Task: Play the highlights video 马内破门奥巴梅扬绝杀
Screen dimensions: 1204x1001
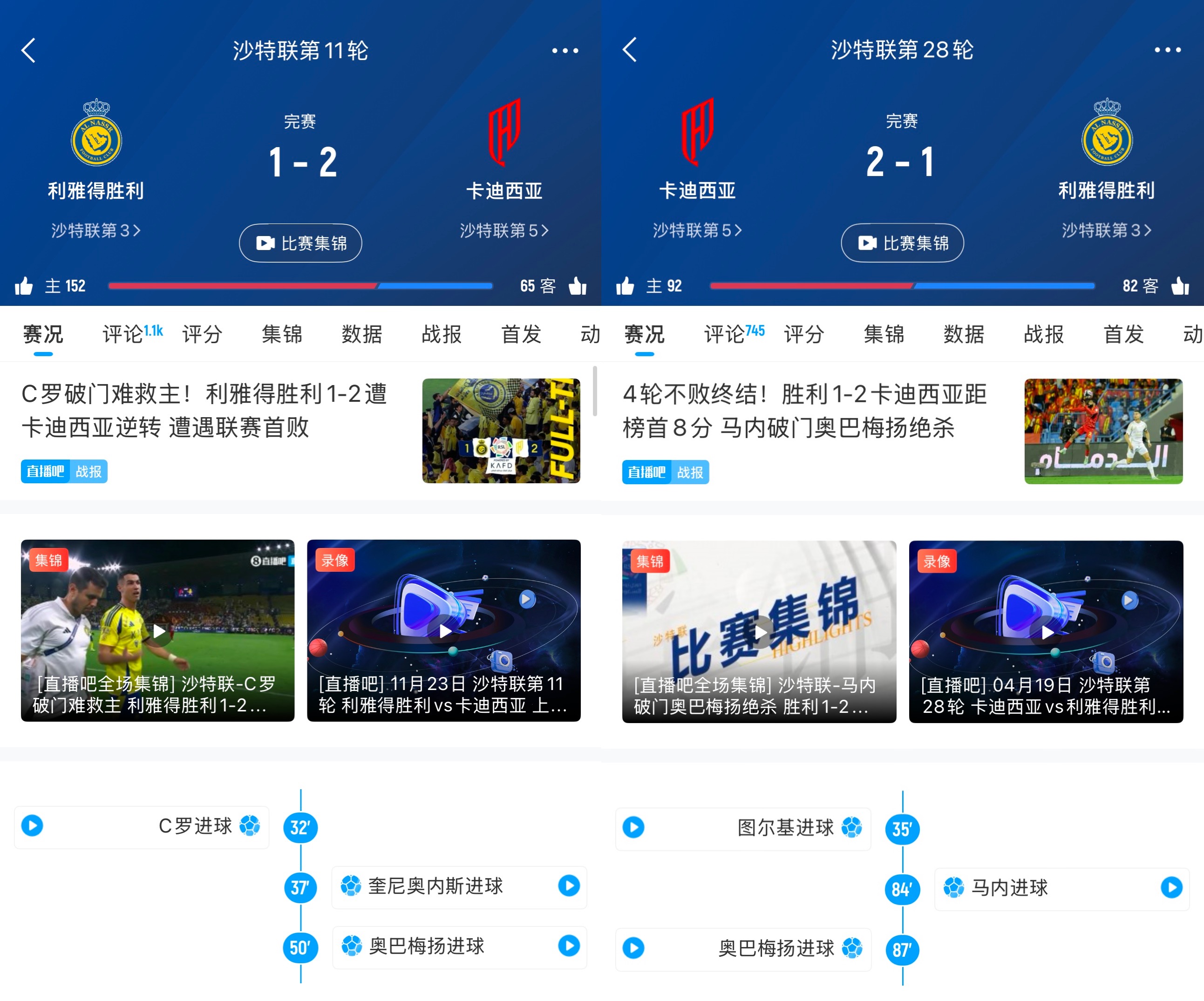Action: (759, 631)
